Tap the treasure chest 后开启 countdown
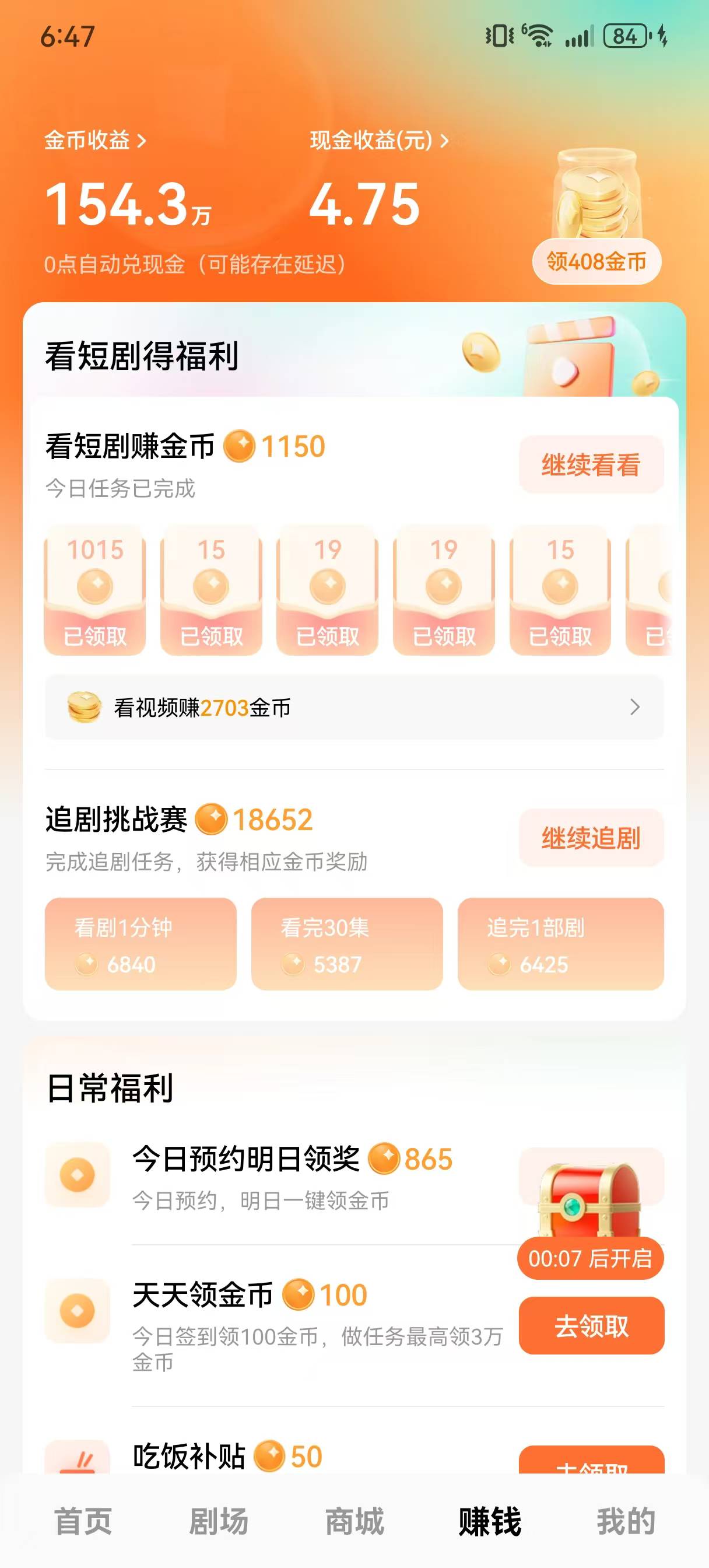The width and height of the screenshot is (709, 1568). 590,1258
